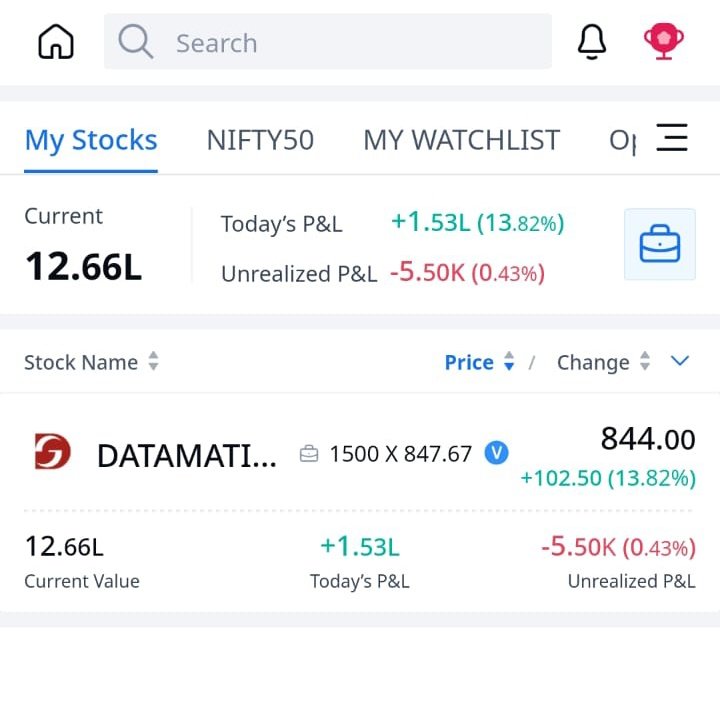Select the My Stocks tab
The height and width of the screenshot is (716, 720).
pyautogui.click(x=91, y=140)
